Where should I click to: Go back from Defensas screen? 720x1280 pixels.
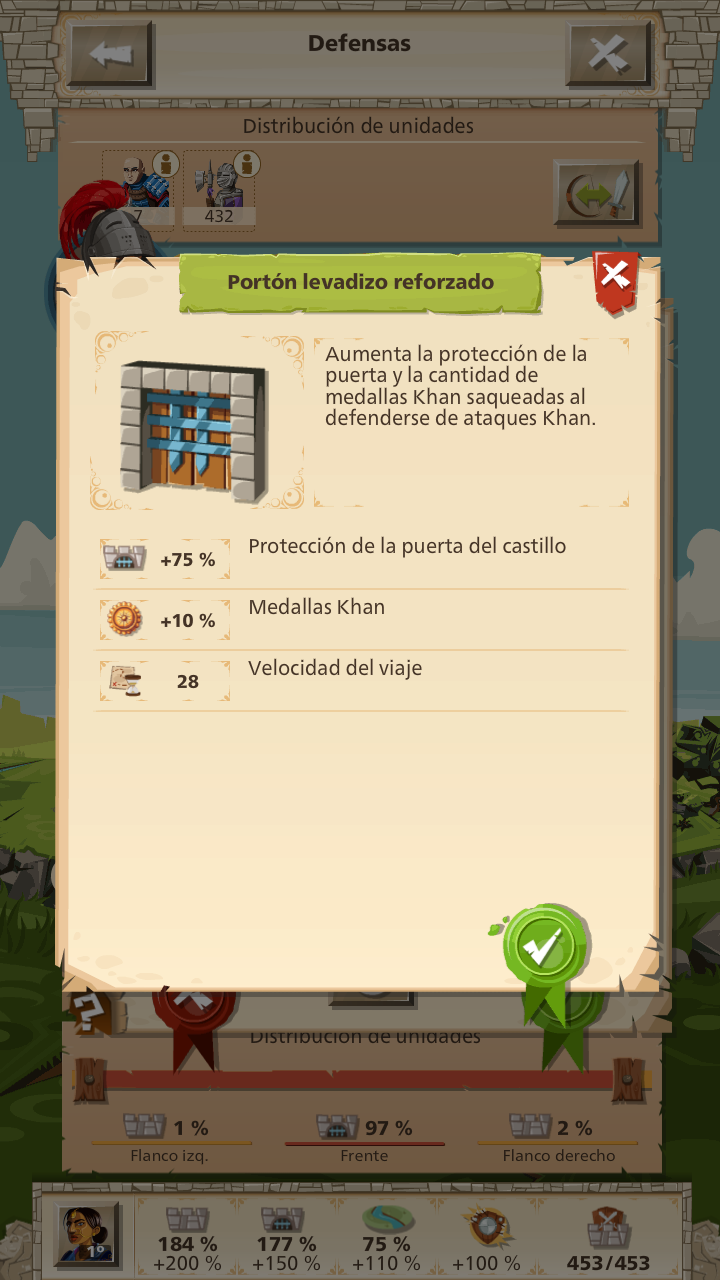click(x=110, y=53)
